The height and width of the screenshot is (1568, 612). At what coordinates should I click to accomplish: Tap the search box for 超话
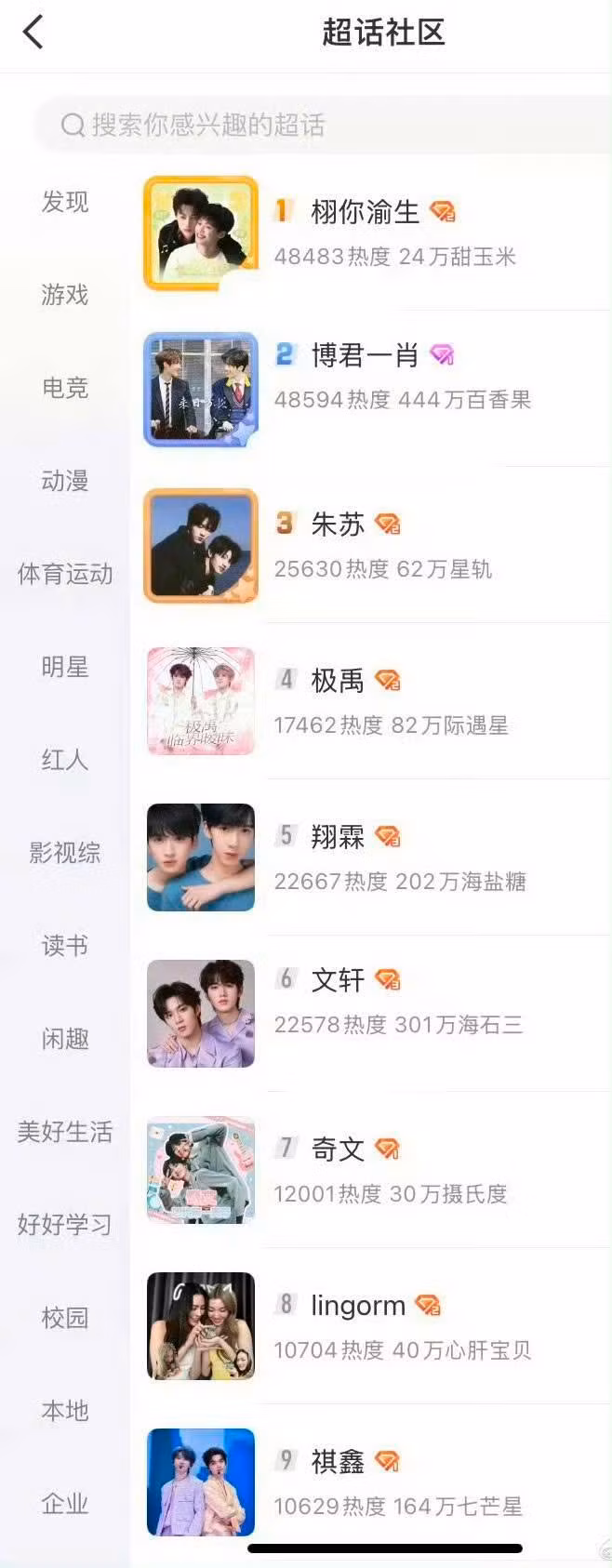(x=326, y=125)
